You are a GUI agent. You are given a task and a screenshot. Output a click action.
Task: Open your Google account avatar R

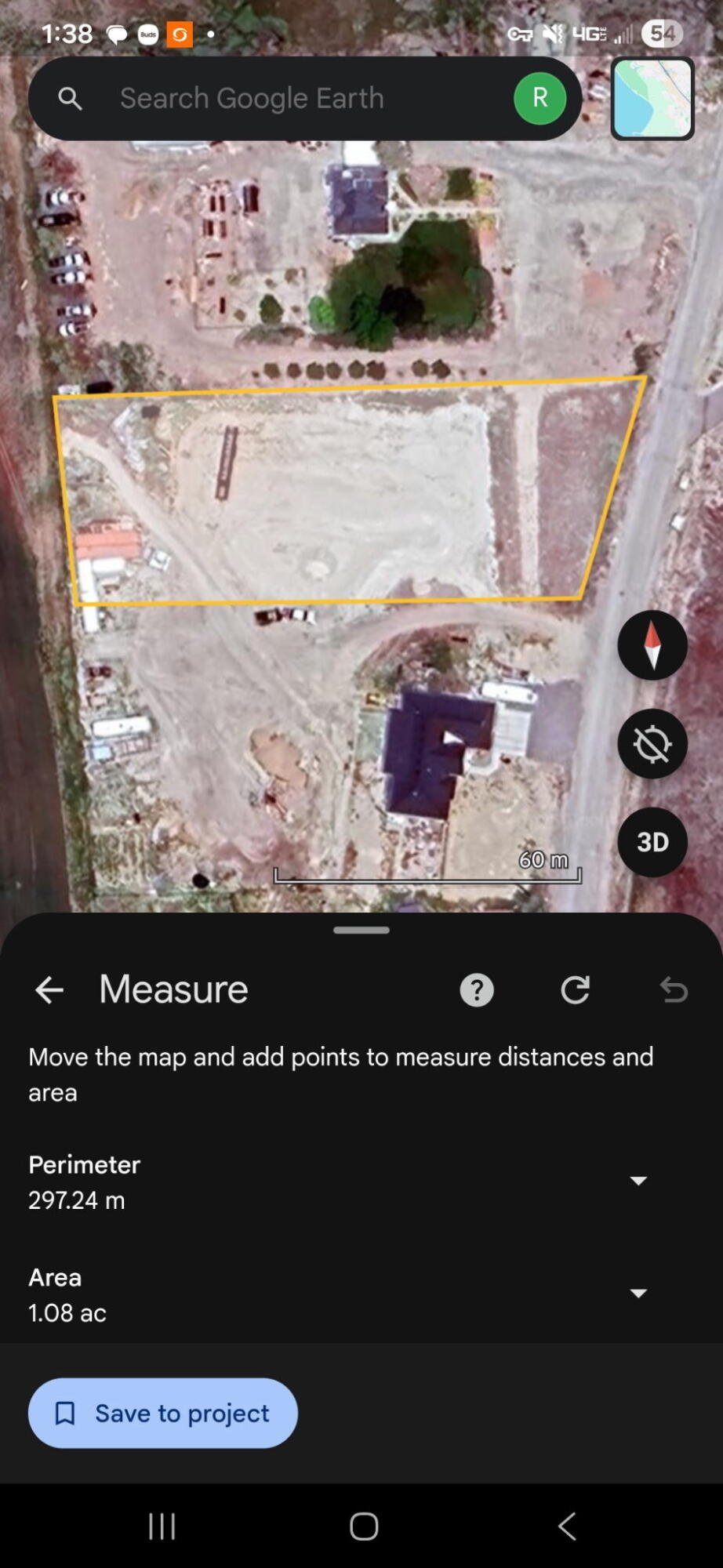(539, 98)
